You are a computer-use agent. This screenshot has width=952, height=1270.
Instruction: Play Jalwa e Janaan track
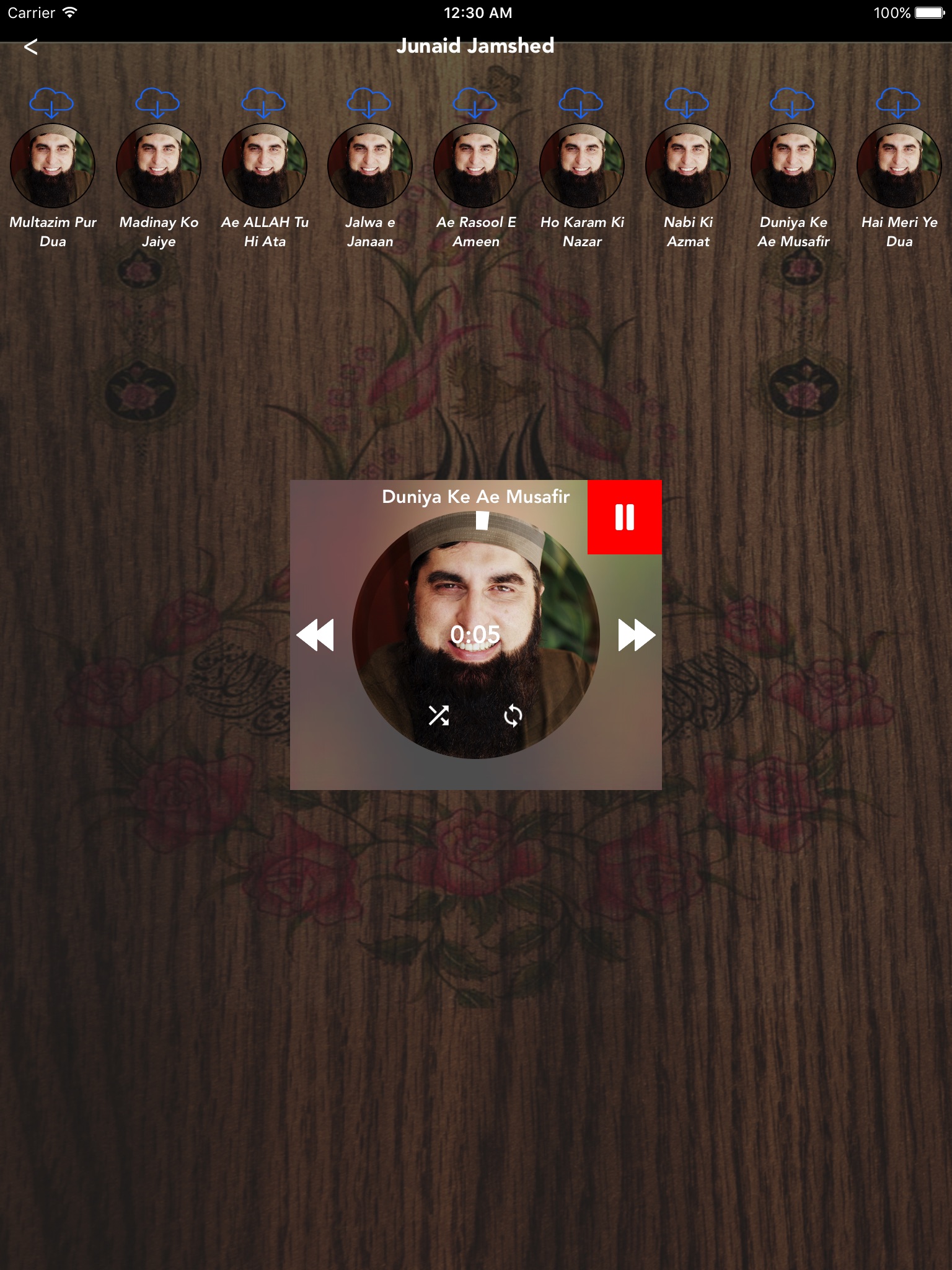click(x=370, y=166)
